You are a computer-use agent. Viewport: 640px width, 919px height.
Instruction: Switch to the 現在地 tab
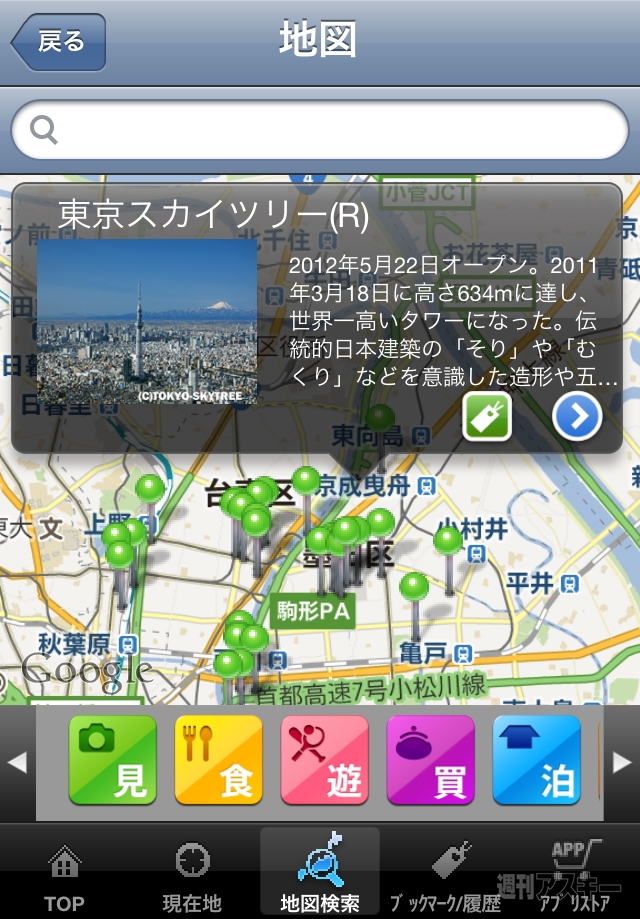(192, 876)
